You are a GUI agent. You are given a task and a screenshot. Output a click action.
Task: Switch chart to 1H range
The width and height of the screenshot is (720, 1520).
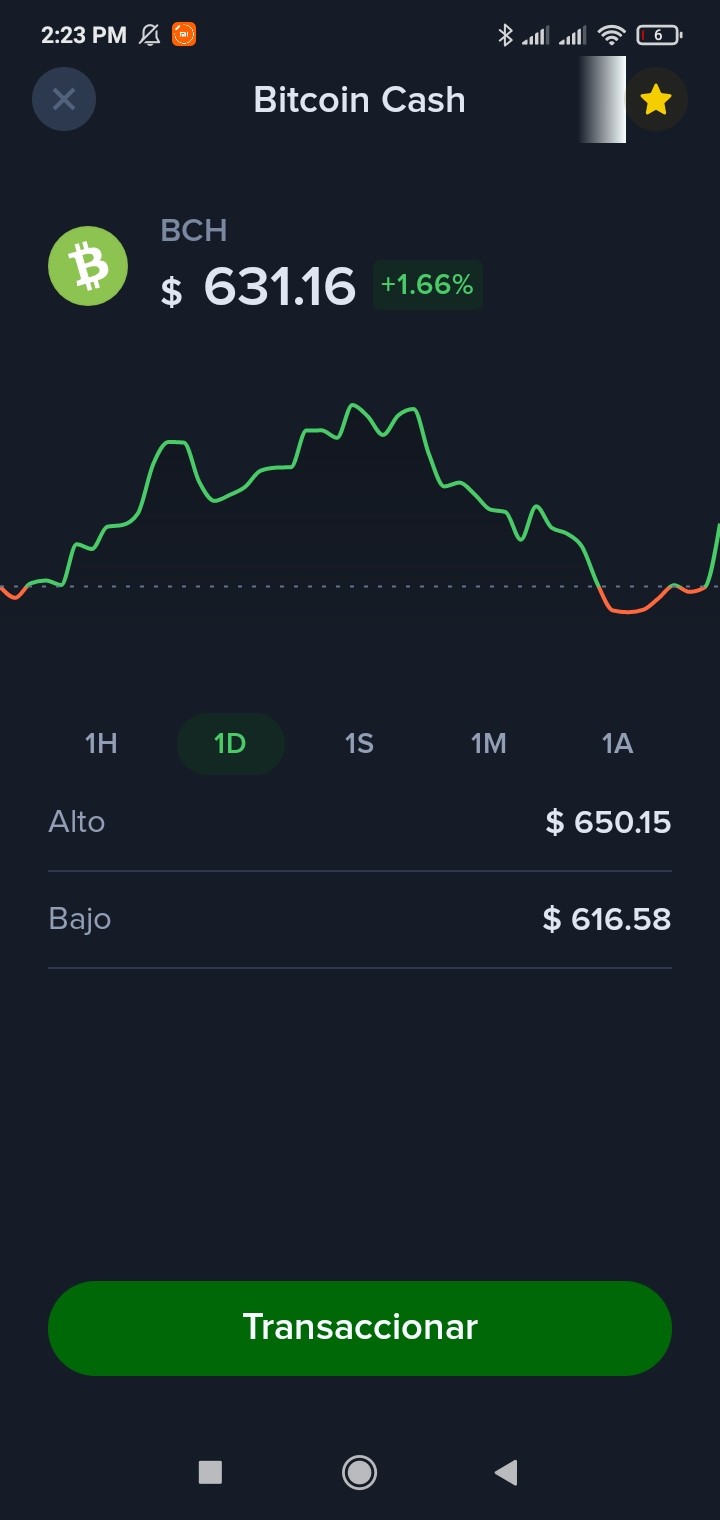(101, 743)
